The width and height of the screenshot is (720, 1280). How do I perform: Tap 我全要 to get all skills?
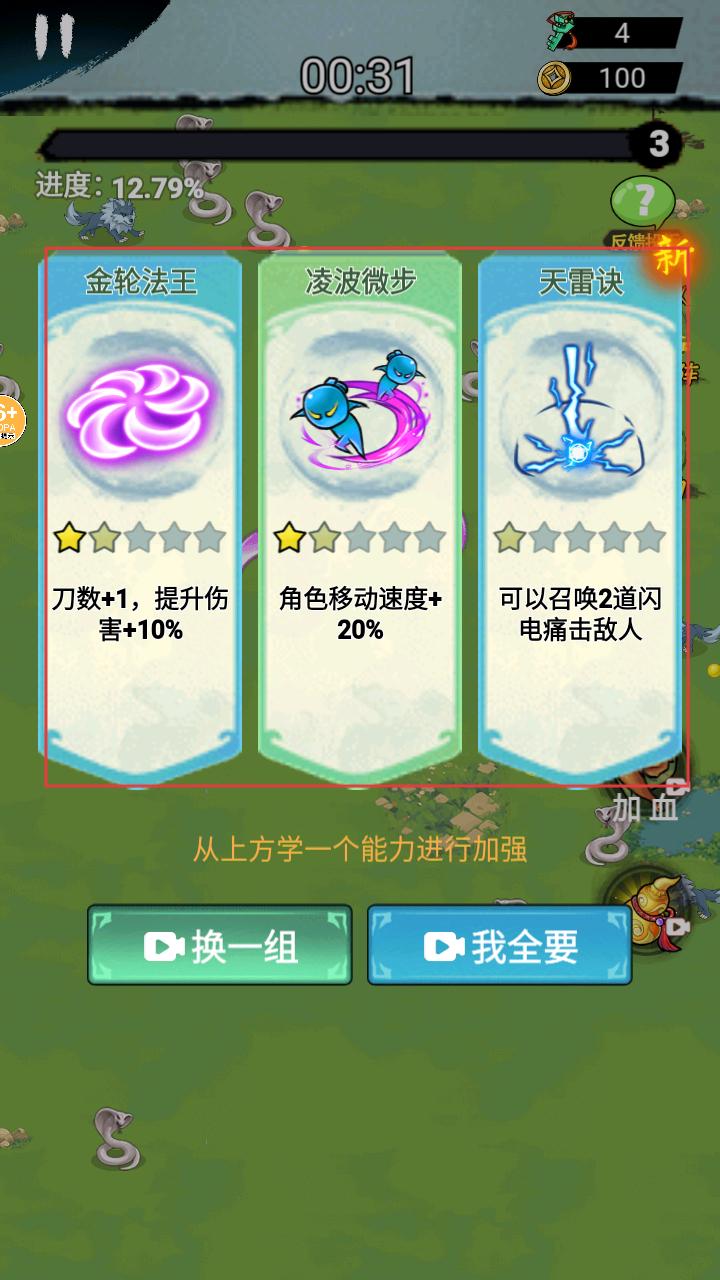pyautogui.click(x=500, y=946)
